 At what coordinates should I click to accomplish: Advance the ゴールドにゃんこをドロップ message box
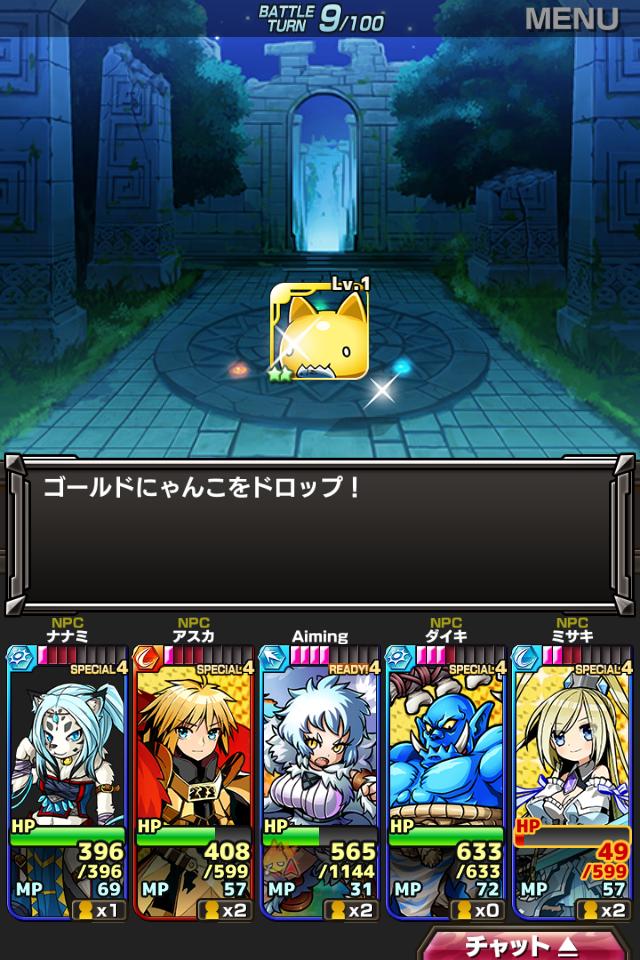tap(320, 533)
